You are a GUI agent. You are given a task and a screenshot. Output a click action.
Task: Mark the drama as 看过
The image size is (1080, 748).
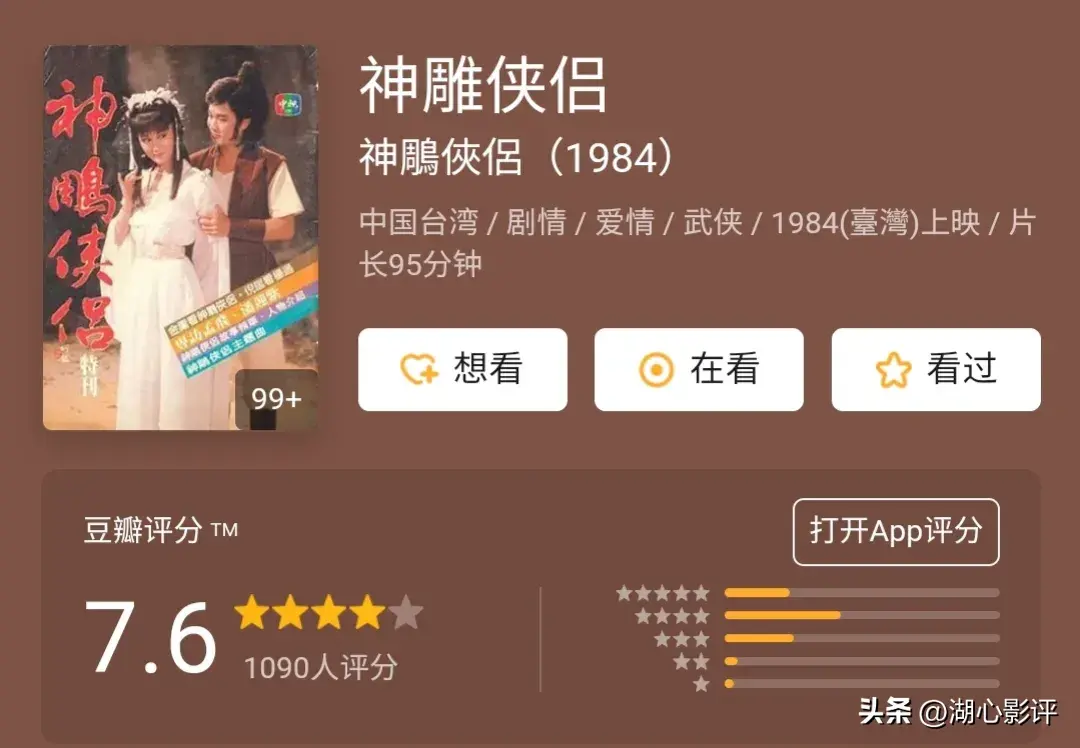935,370
